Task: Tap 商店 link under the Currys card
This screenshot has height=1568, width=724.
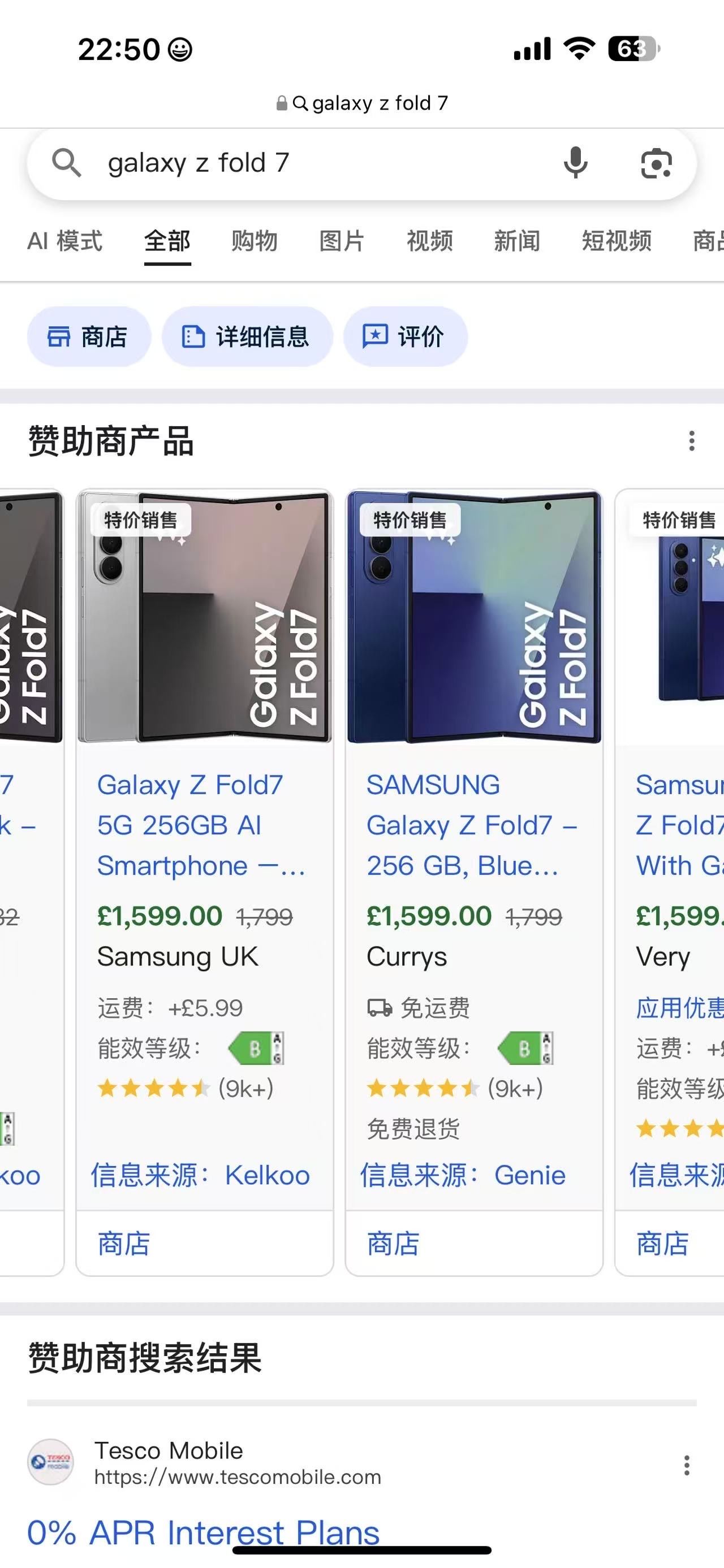Action: pyautogui.click(x=393, y=1244)
